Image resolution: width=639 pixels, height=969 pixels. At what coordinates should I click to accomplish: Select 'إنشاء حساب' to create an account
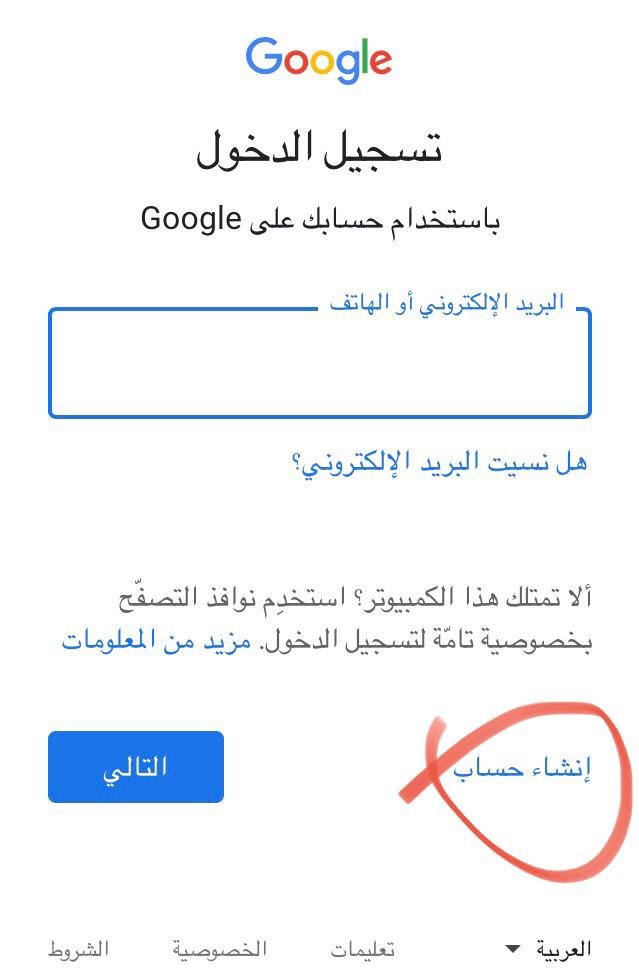522,768
